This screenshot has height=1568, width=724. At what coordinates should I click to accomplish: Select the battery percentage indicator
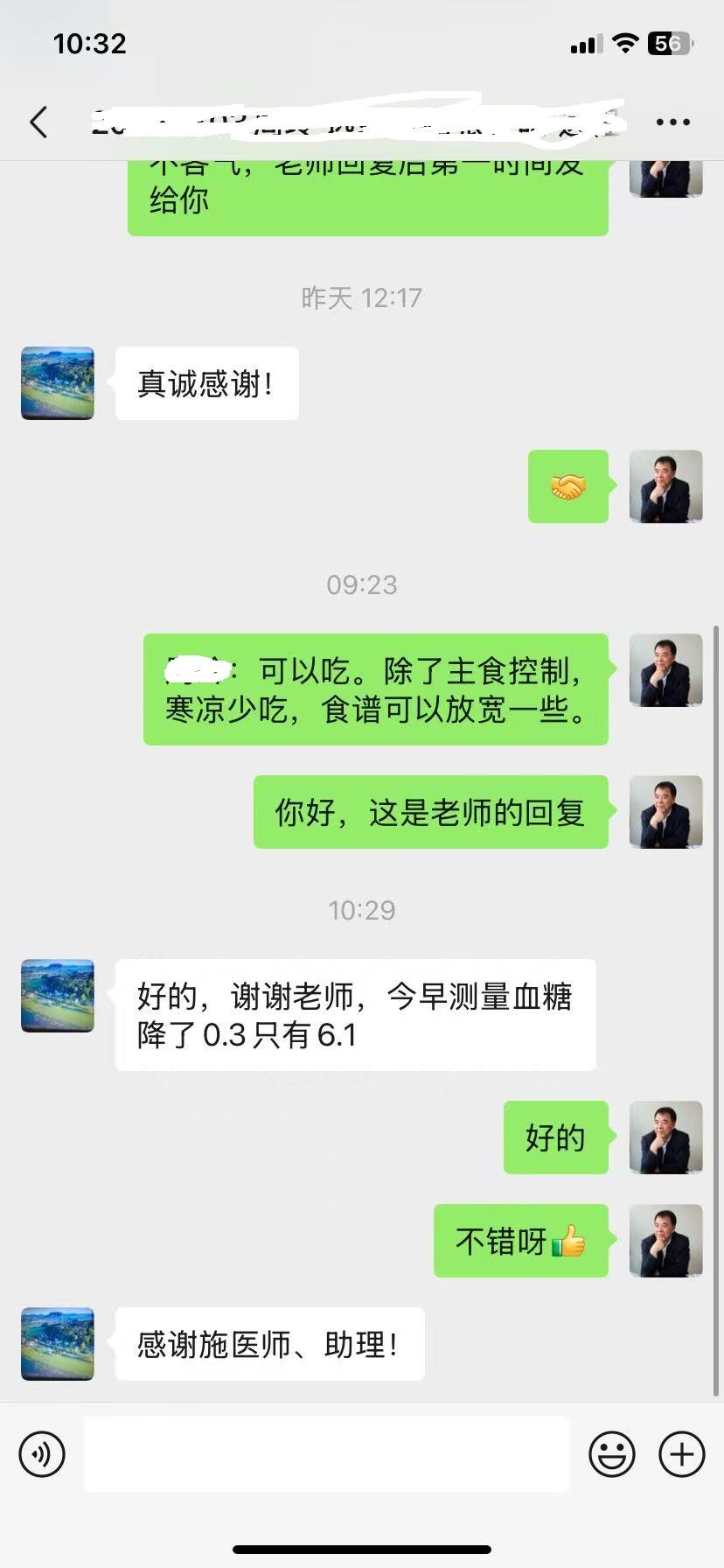click(x=668, y=42)
